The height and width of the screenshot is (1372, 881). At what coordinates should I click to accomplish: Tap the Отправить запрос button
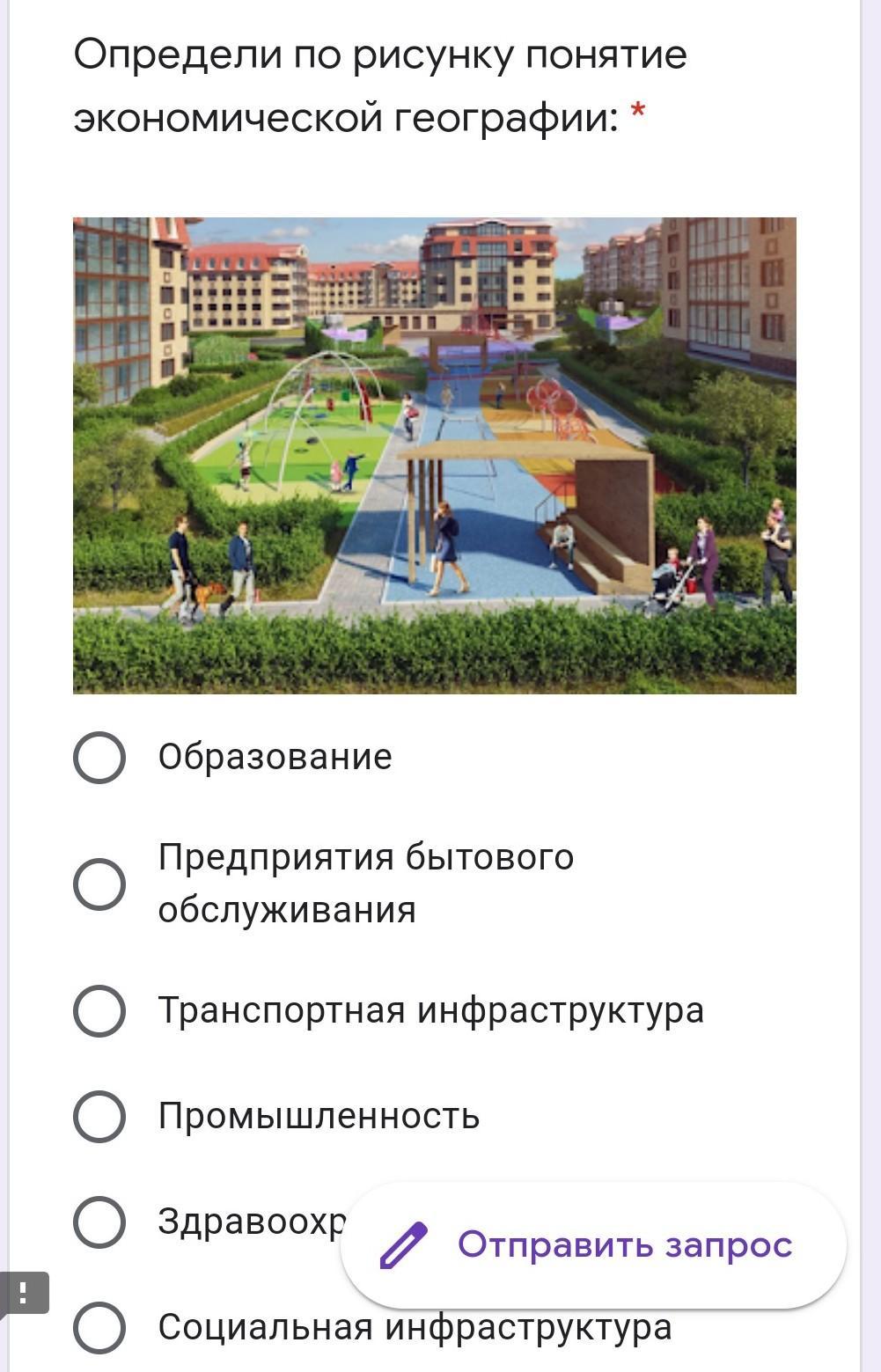tap(593, 1245)
